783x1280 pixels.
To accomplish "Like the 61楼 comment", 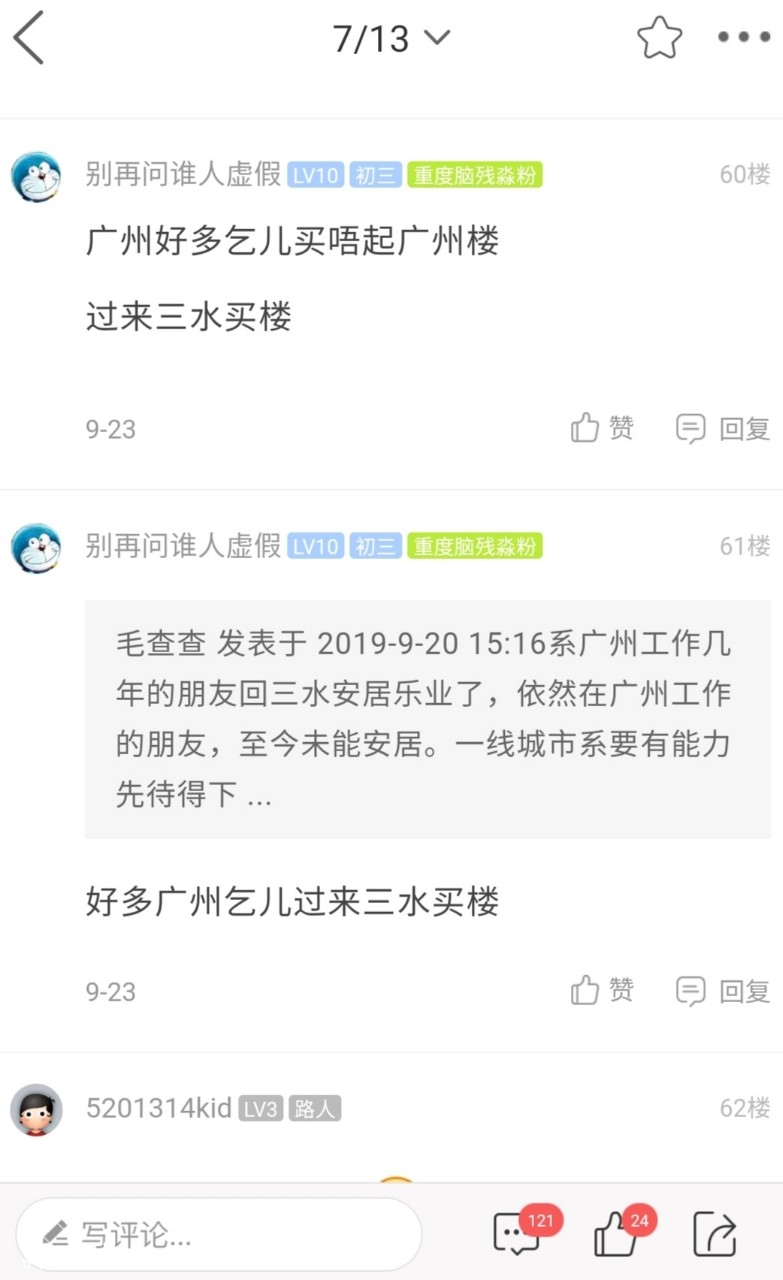I will pos(602,991).
